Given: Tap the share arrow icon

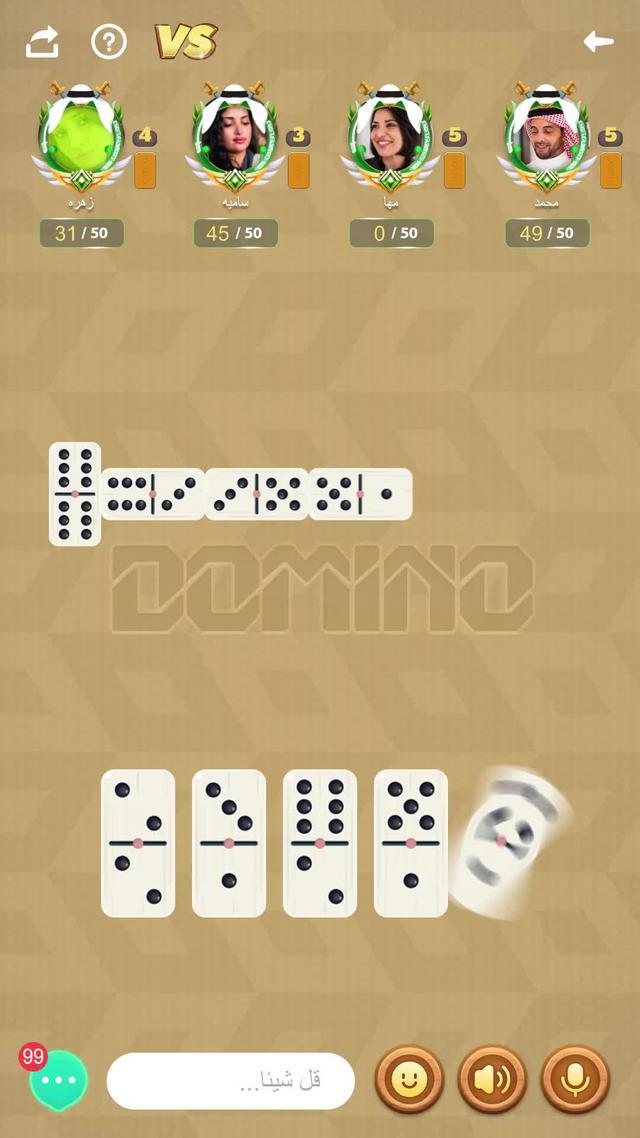Looking at the screenshot, I should (42, 42).
